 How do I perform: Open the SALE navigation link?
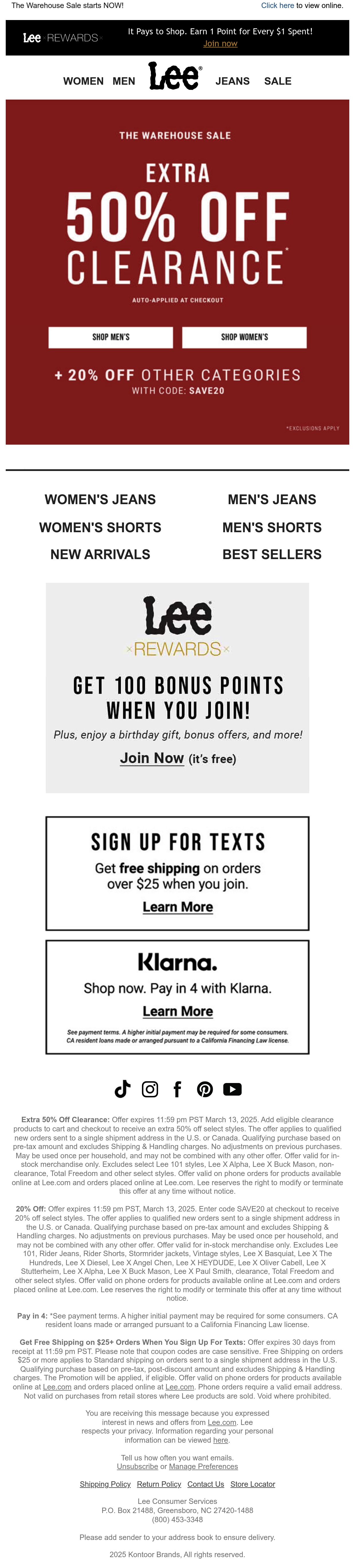tap(278, 81)
